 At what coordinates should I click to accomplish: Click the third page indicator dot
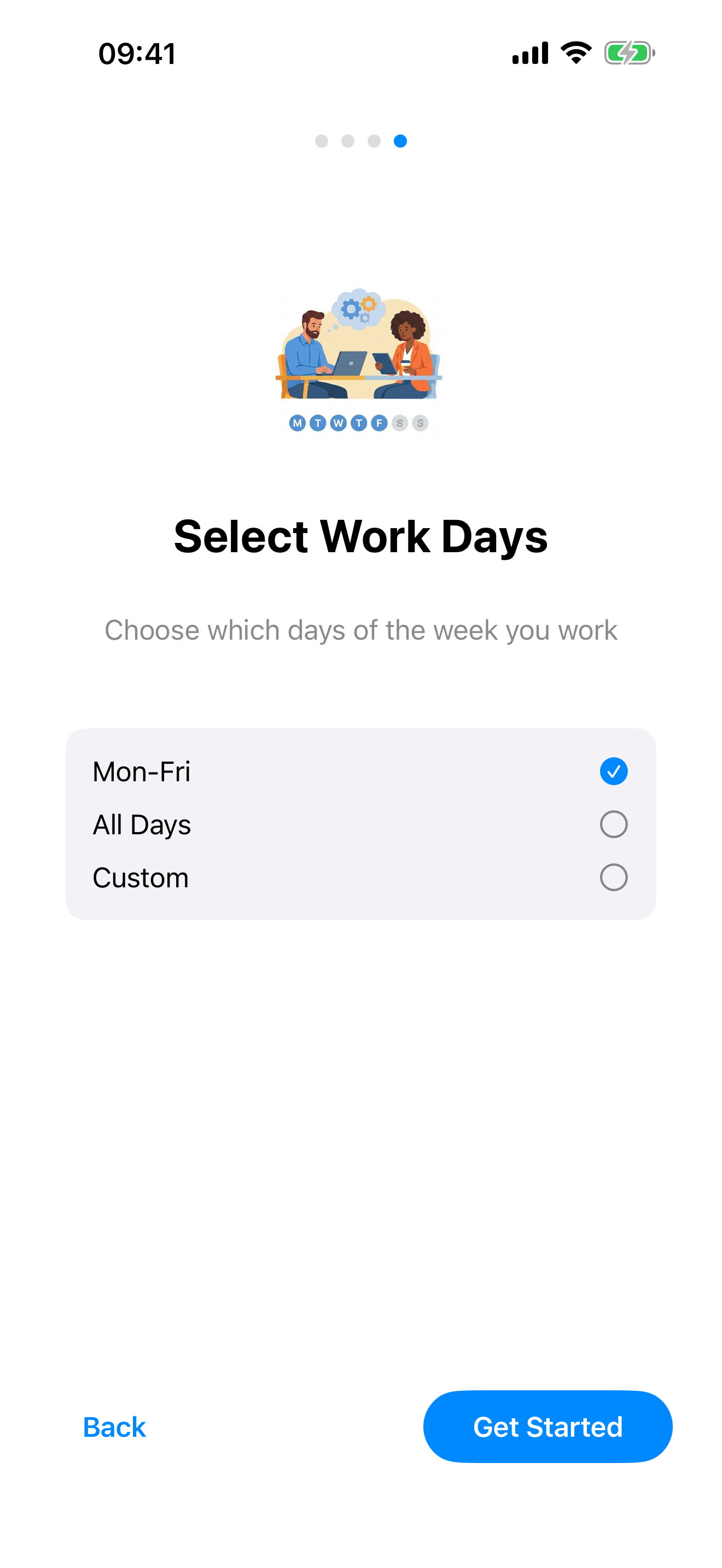pos(374,141)
